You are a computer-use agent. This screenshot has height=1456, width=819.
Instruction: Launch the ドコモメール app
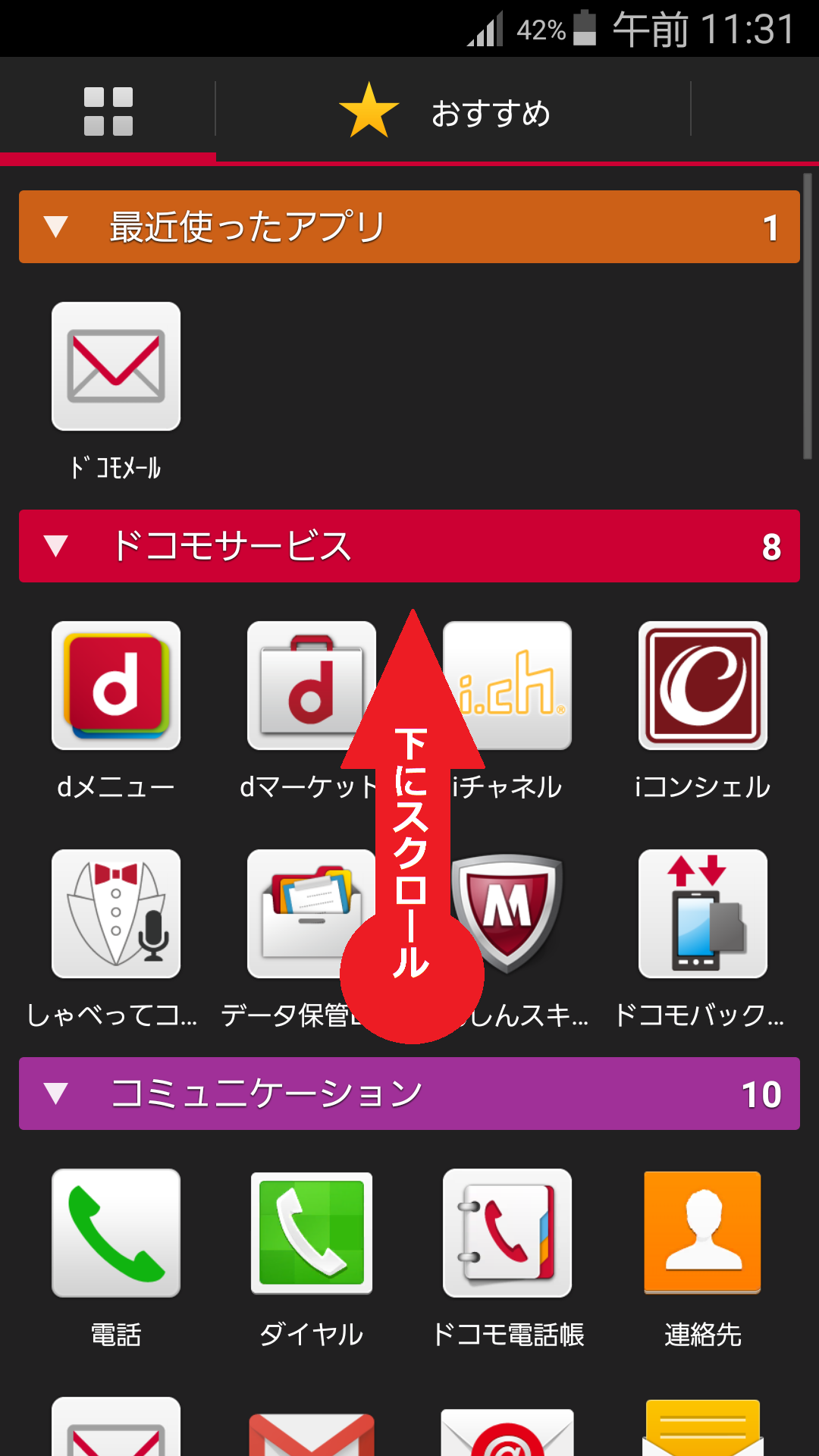pyautogui.click(x=115, y=367)
